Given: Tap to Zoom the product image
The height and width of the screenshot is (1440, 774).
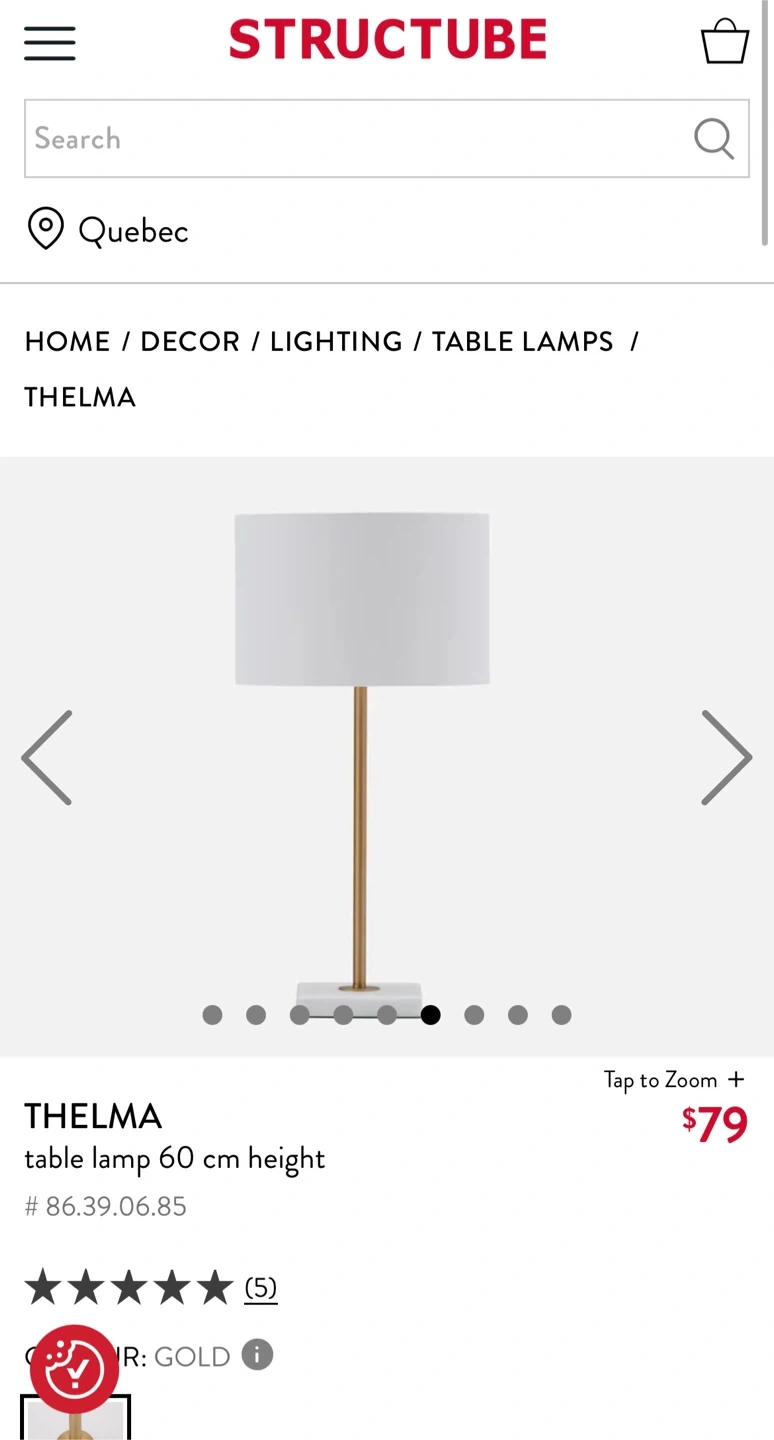Looking at the screenshot, I should pyautogui.click(x=674, y=1080).
